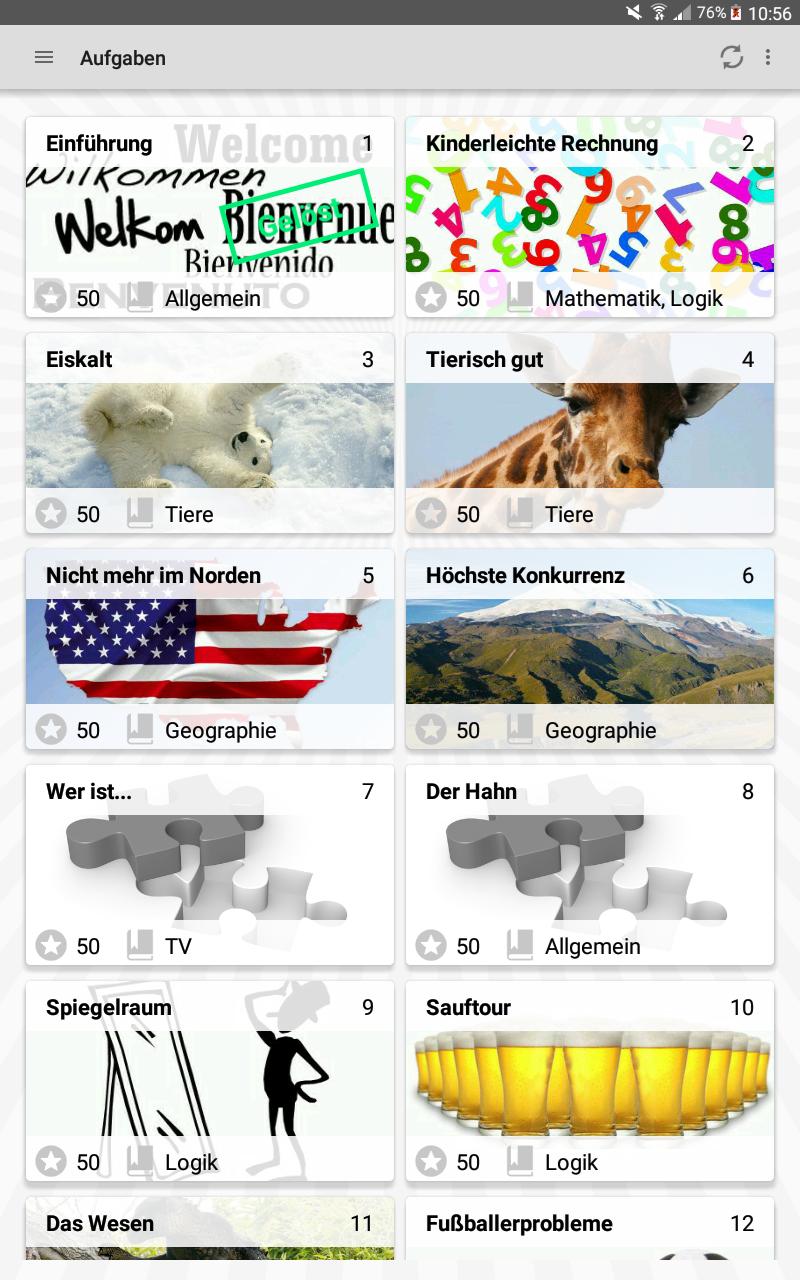Open the Tierisch gut giraffe task
Image resolution: width=800 pixels, height=1280 pixels.
590,433
